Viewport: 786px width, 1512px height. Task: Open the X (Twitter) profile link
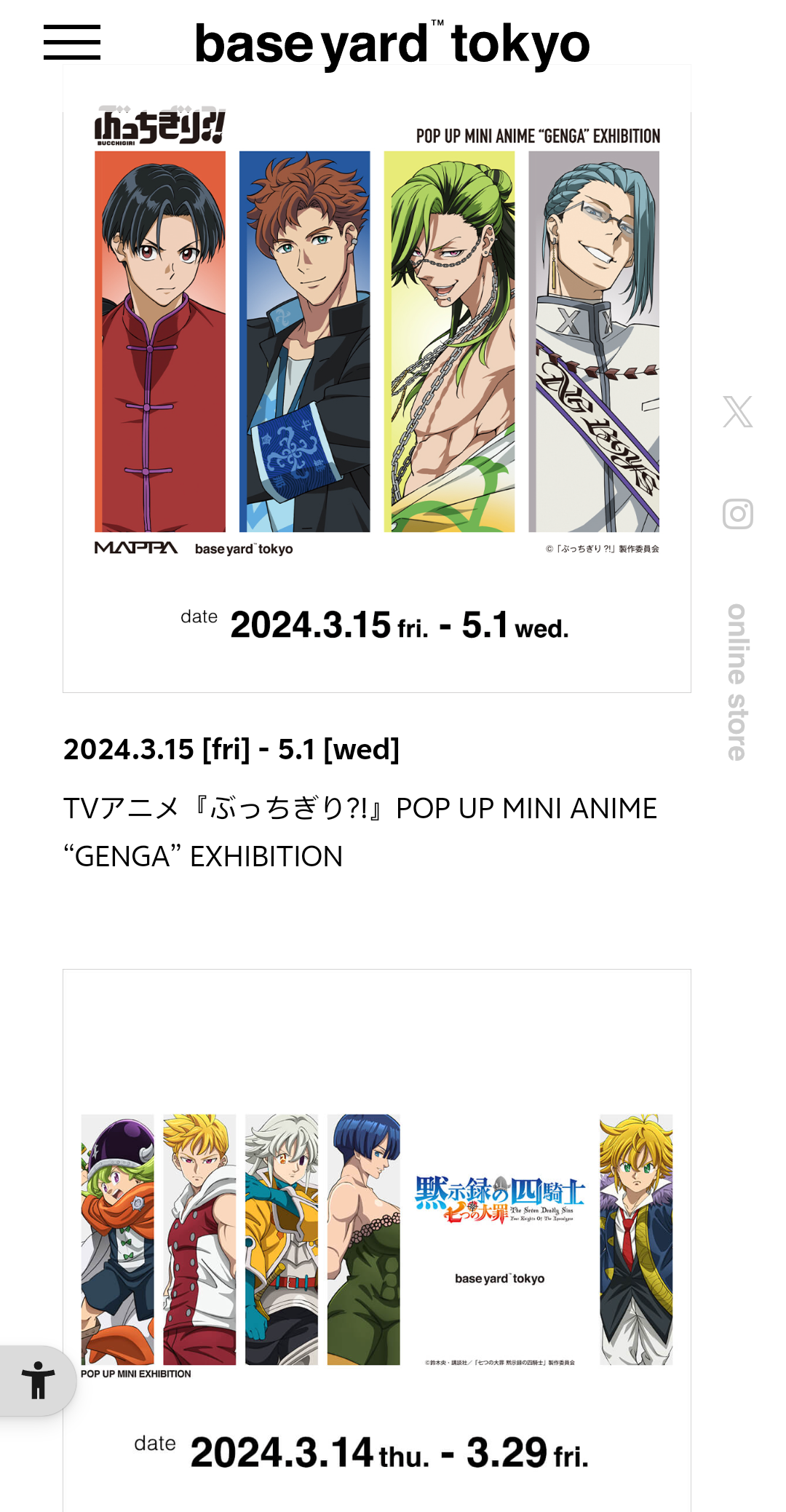pos(737,412)
